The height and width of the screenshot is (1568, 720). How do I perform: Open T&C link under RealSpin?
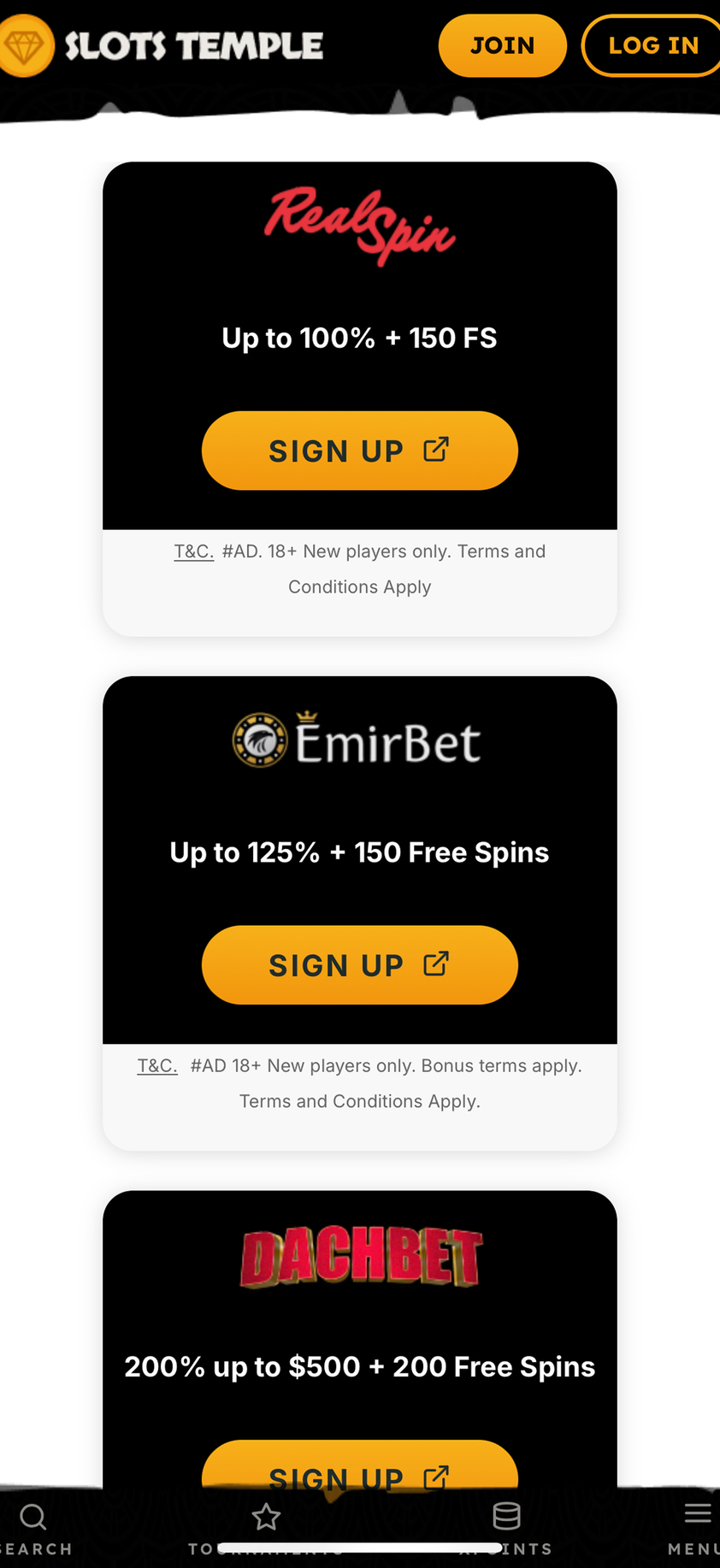point(193,551)
